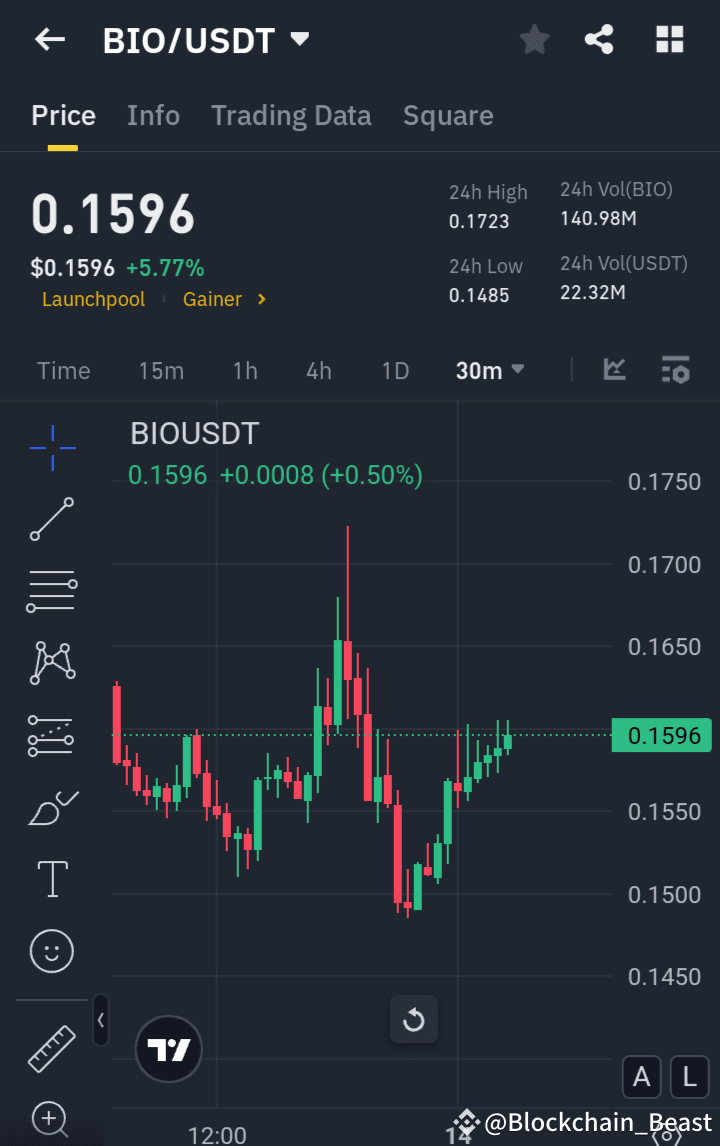
Task: Select the ruler measure tool
Action: point(50,1049)
